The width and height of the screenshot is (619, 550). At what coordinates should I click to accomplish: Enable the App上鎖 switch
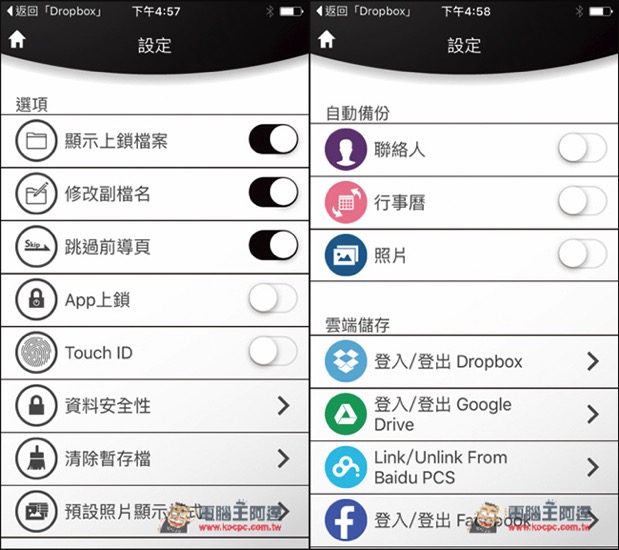coord(273,299)
